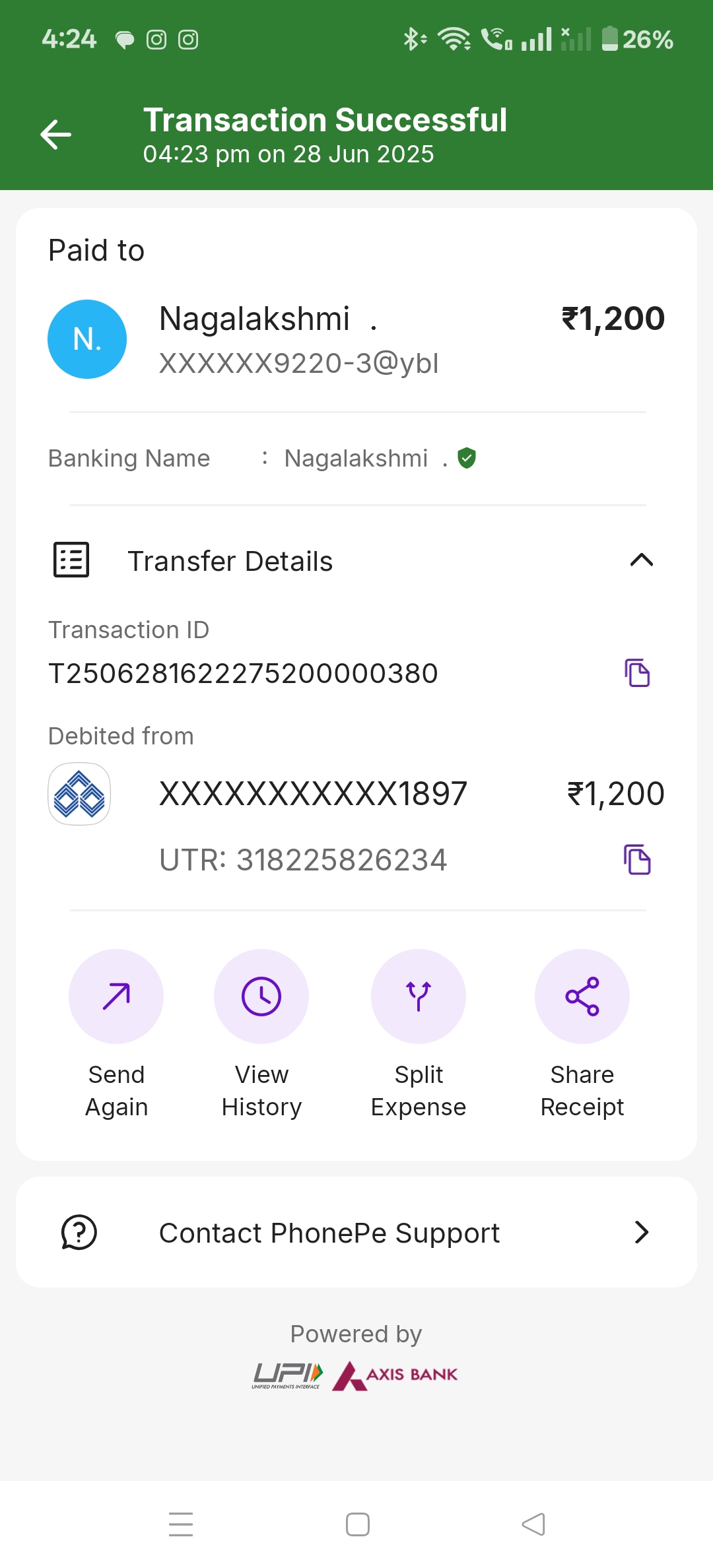Select Split Expense
713x1568 pixels.
coord(419,1034)
